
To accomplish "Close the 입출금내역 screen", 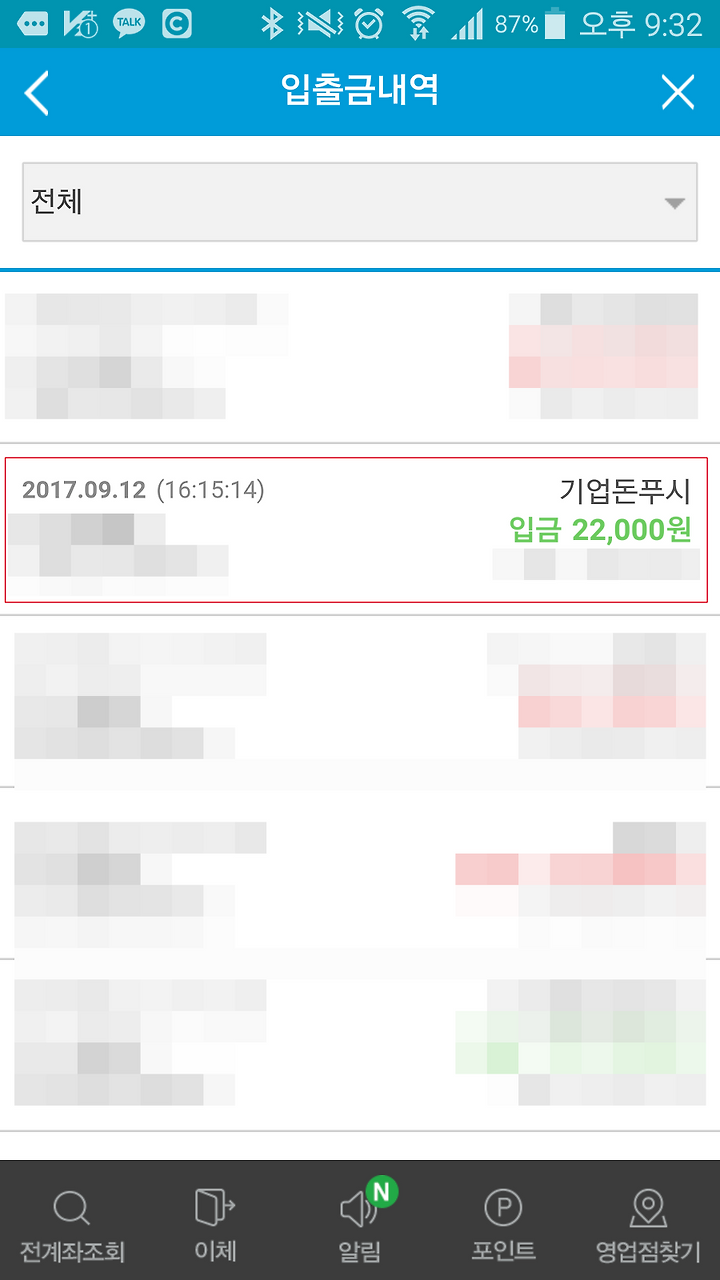I will tap(678, 93).
